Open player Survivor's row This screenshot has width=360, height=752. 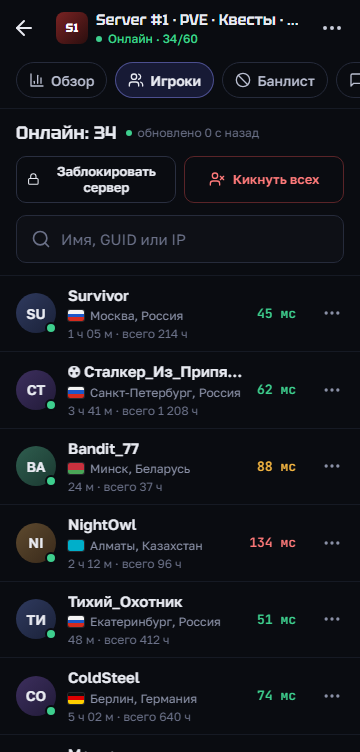[180, 314]
